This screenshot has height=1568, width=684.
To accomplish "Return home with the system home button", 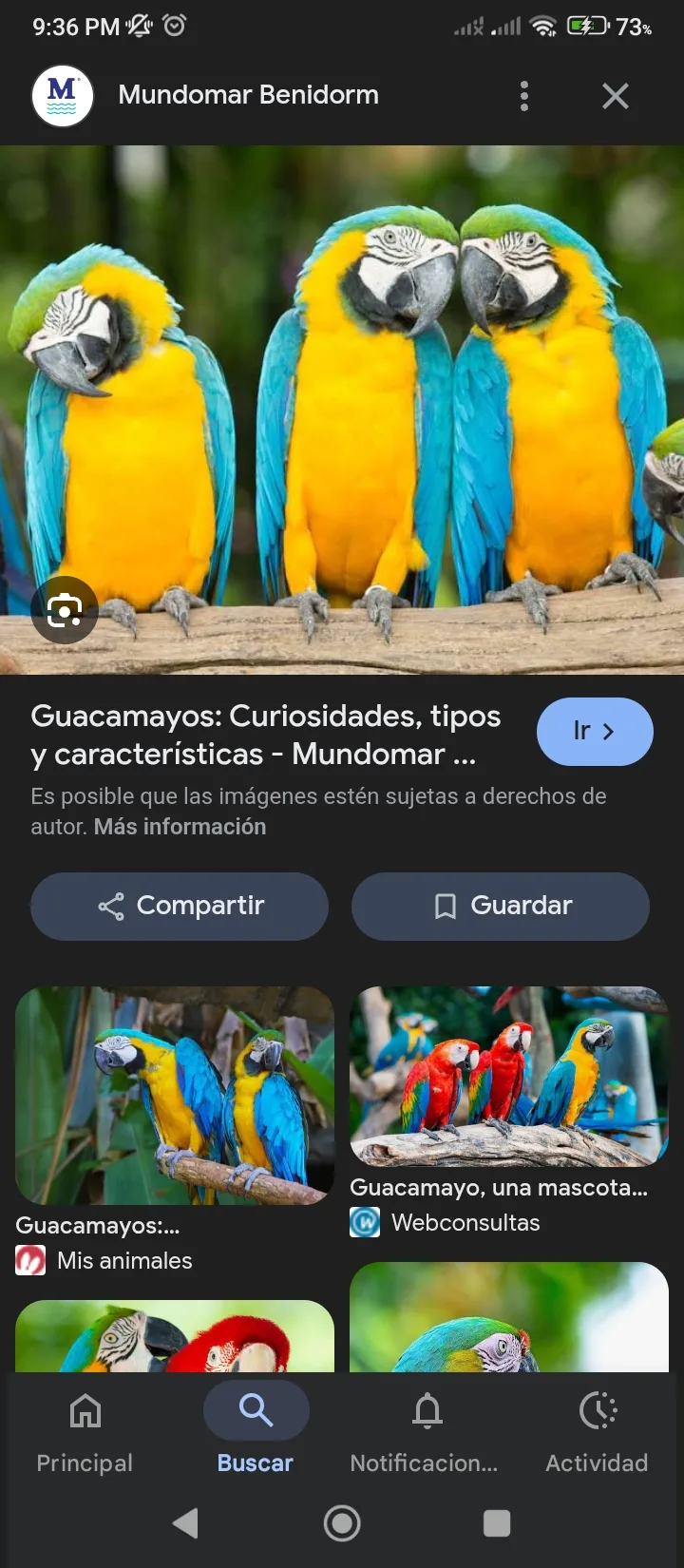I will pos(342,1523).
